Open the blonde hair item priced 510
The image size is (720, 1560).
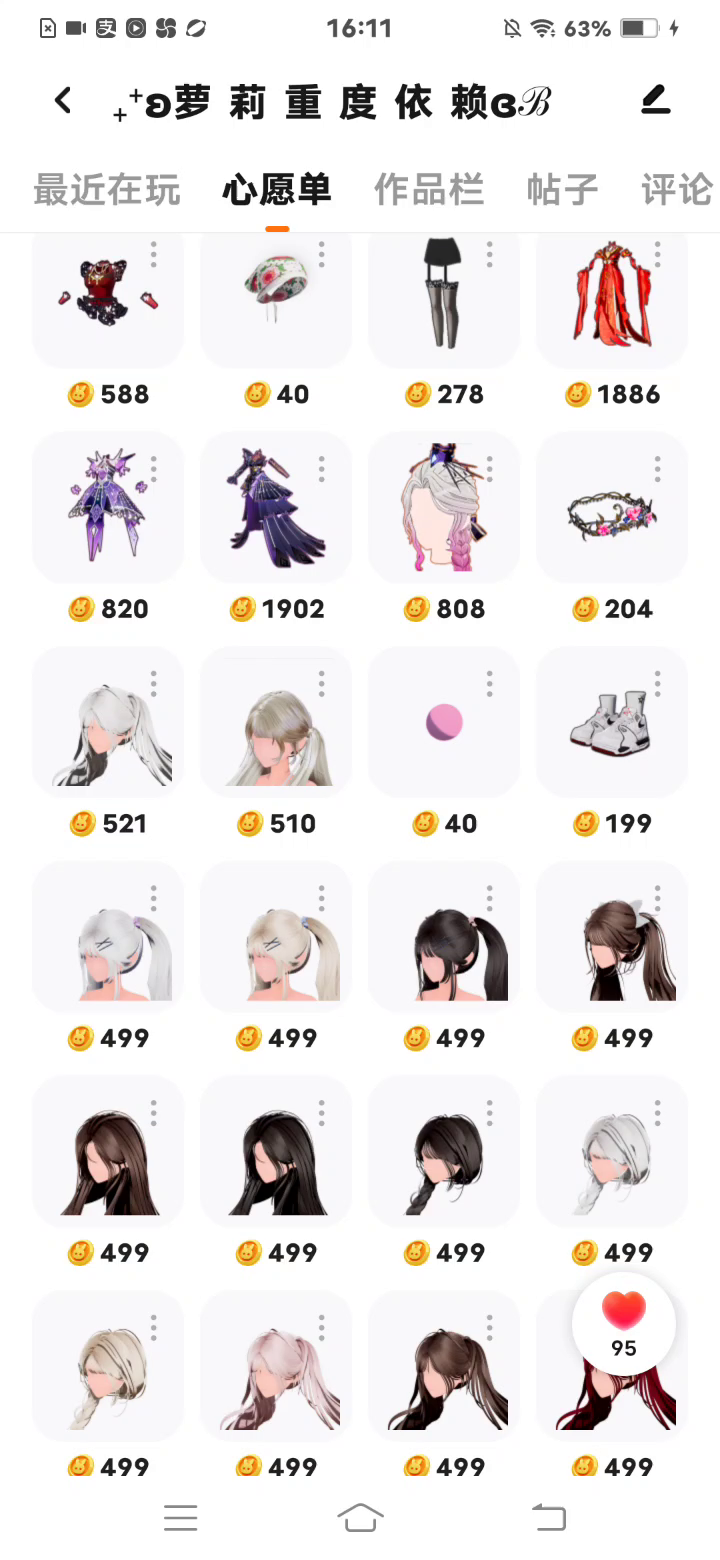pyautogui.click(x=275, y=722)
